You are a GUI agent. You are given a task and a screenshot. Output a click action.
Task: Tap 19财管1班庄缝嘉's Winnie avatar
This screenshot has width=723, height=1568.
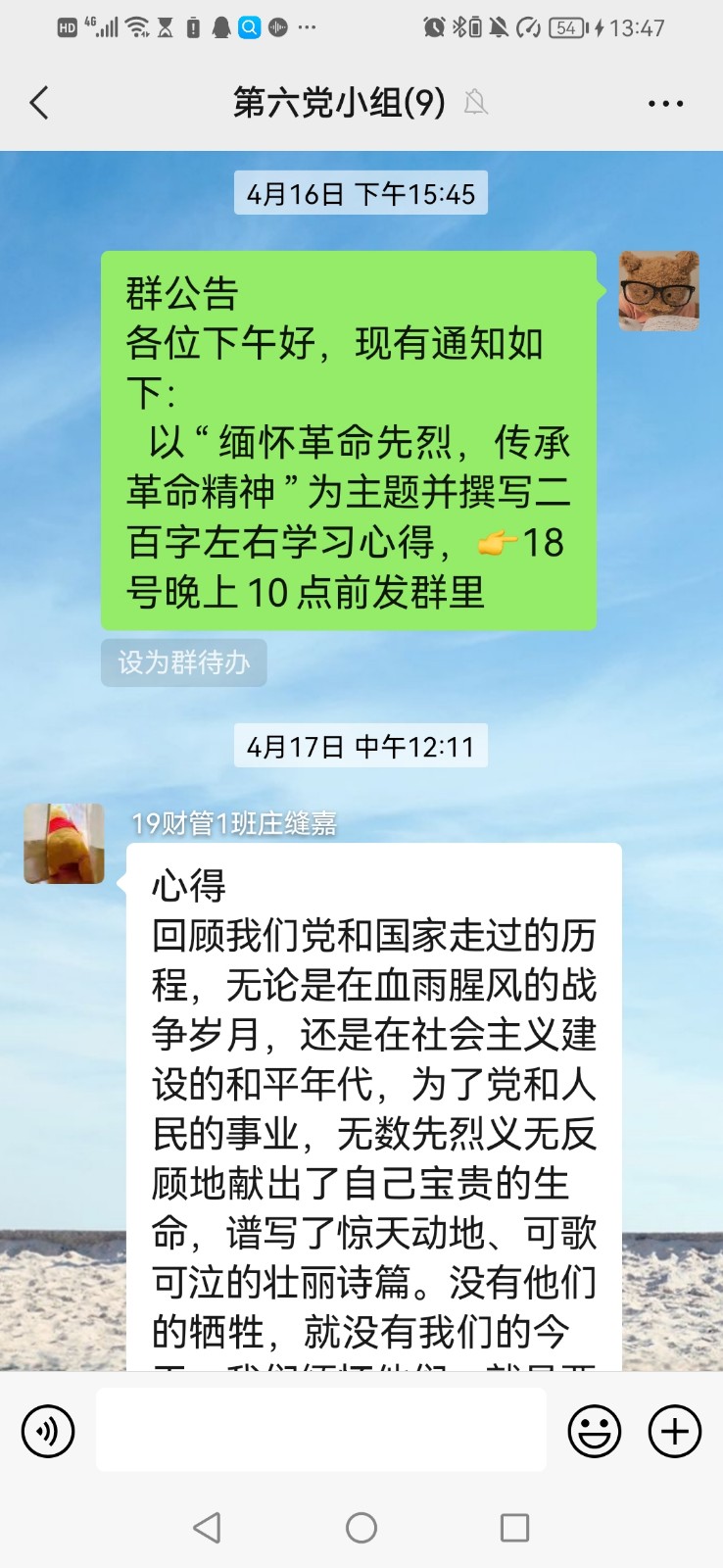point(64,843)
